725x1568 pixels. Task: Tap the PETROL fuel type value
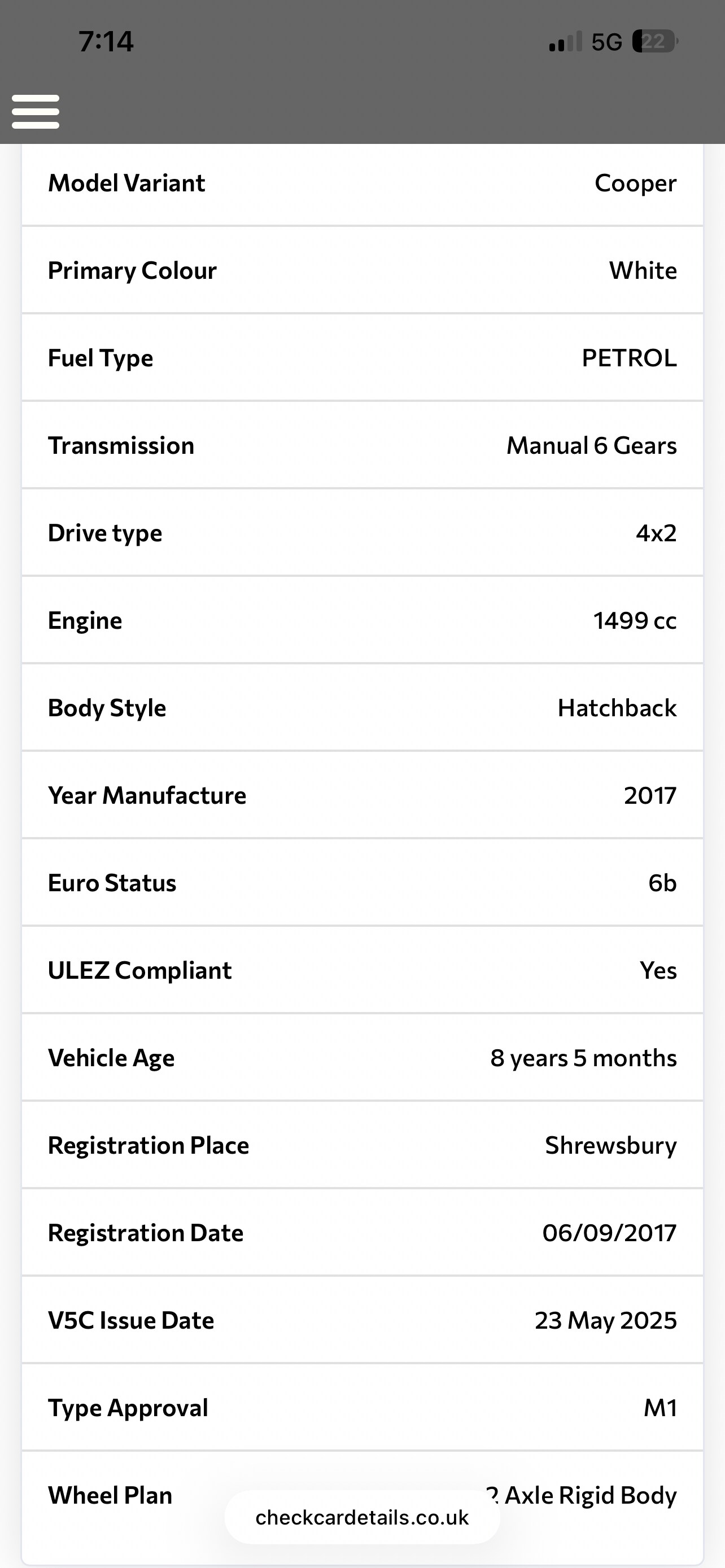630,358
